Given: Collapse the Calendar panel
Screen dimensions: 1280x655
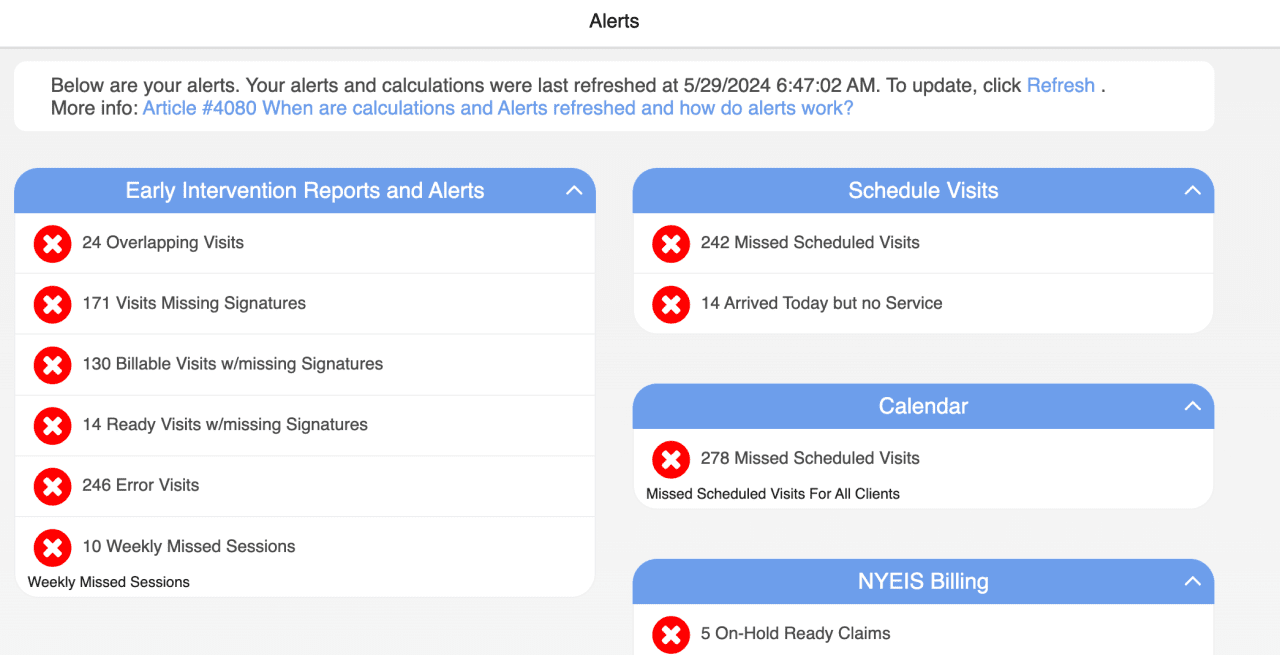Looking at the screenshot, I should [1192, 406].
